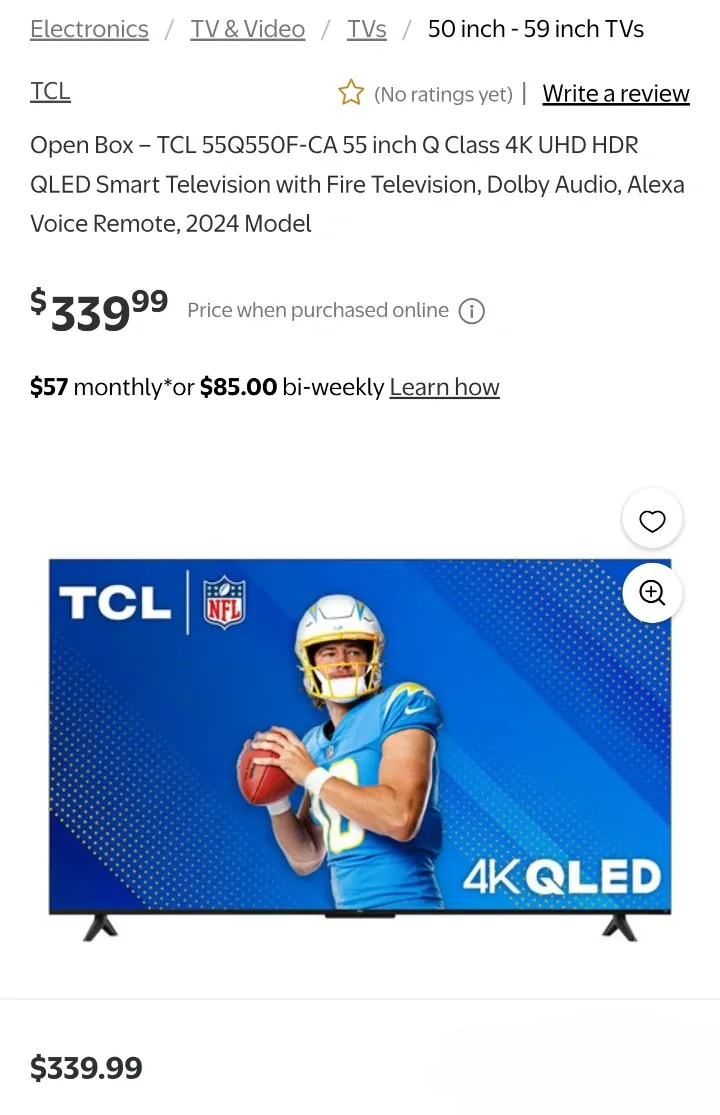Select the $339.99 price at the bottom

coord(86,1068)
